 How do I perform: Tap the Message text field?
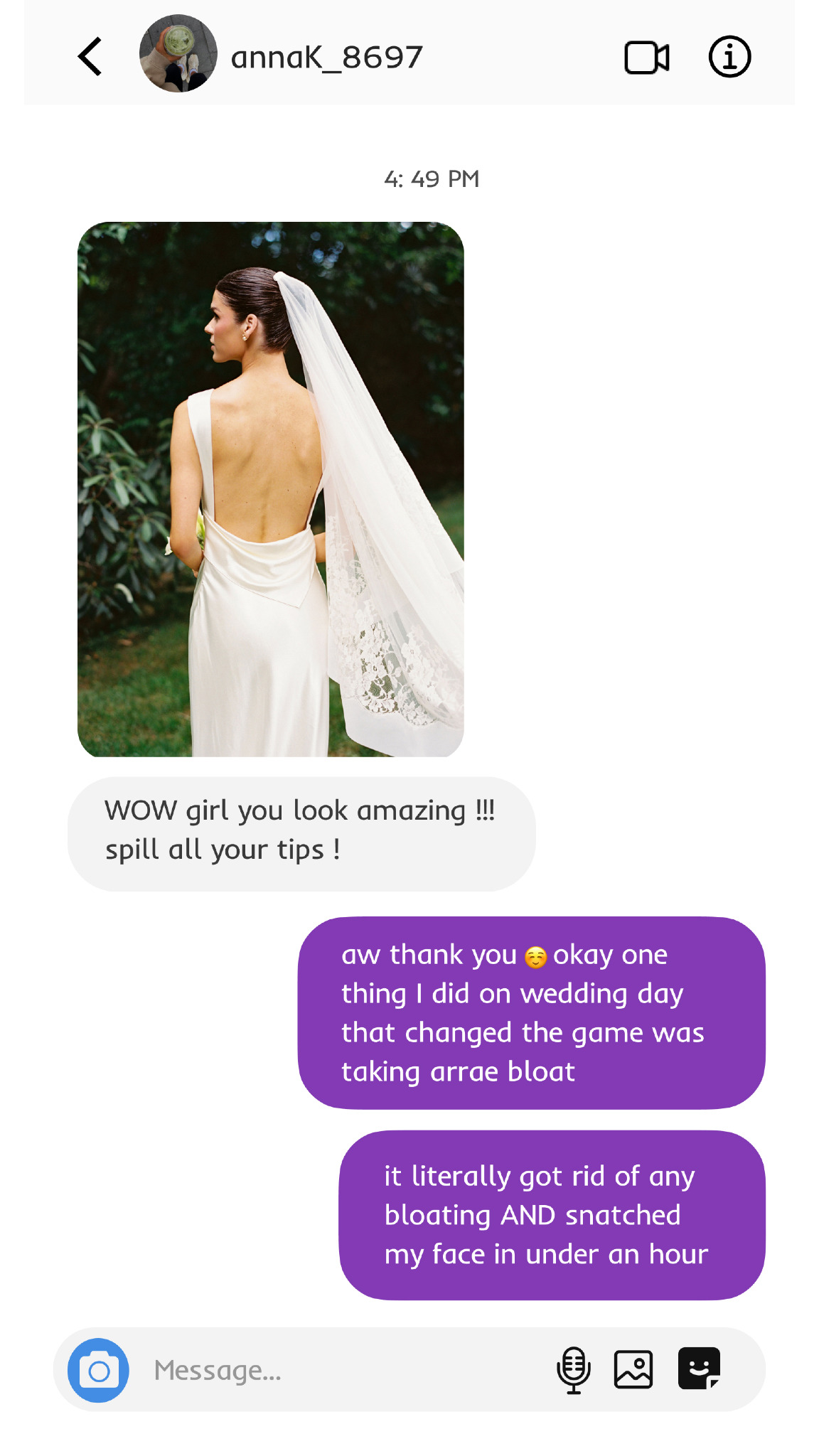pyautogui.click(x=341, y=1370)
